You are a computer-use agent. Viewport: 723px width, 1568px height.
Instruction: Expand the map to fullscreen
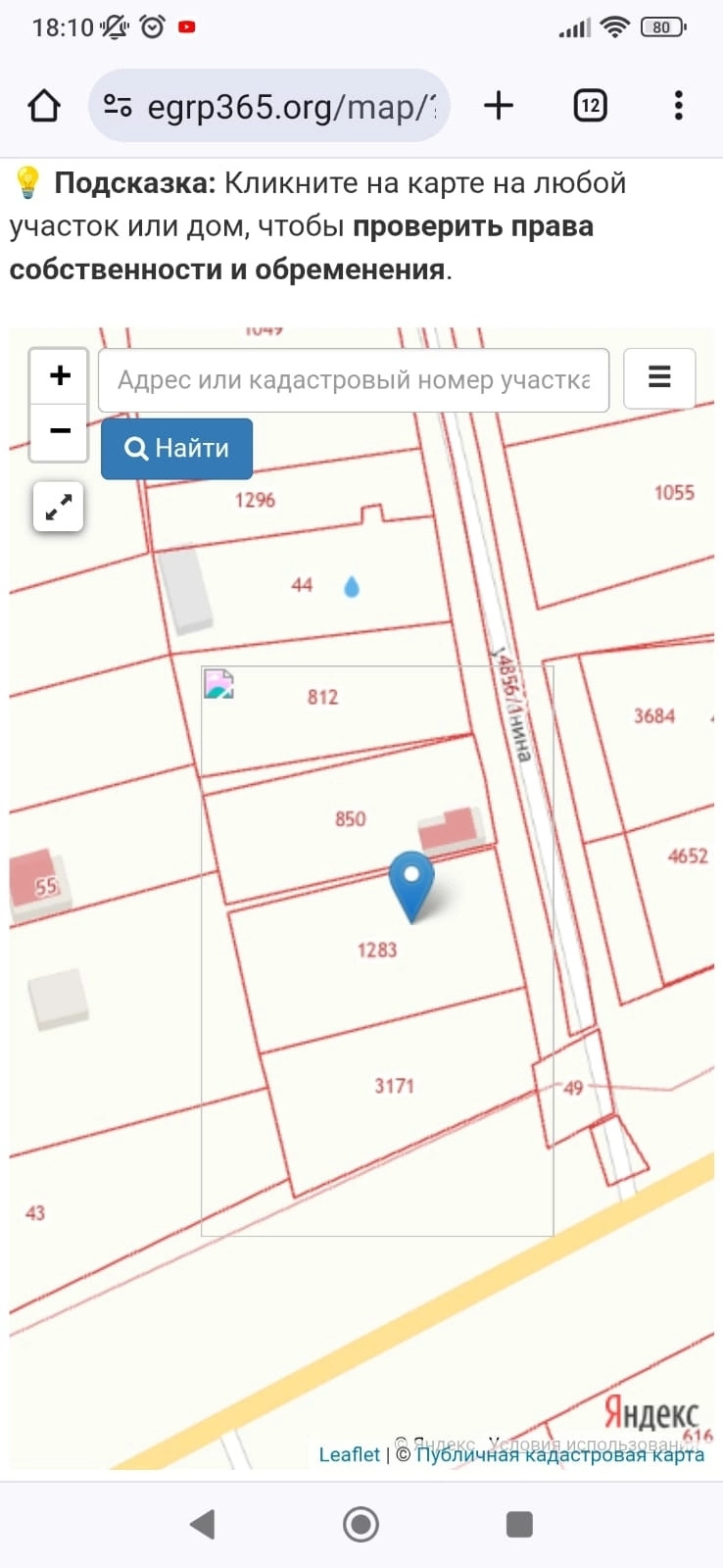(x=58, y=507)
